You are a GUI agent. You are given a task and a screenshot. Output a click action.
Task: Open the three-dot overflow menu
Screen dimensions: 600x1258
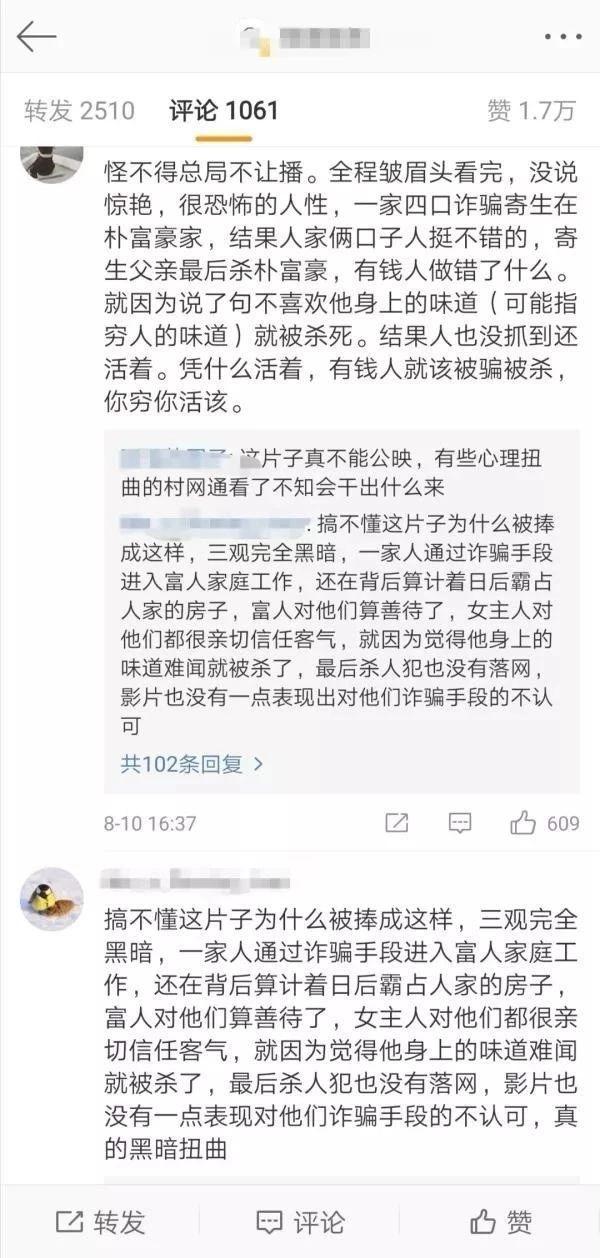pos(562,38)
